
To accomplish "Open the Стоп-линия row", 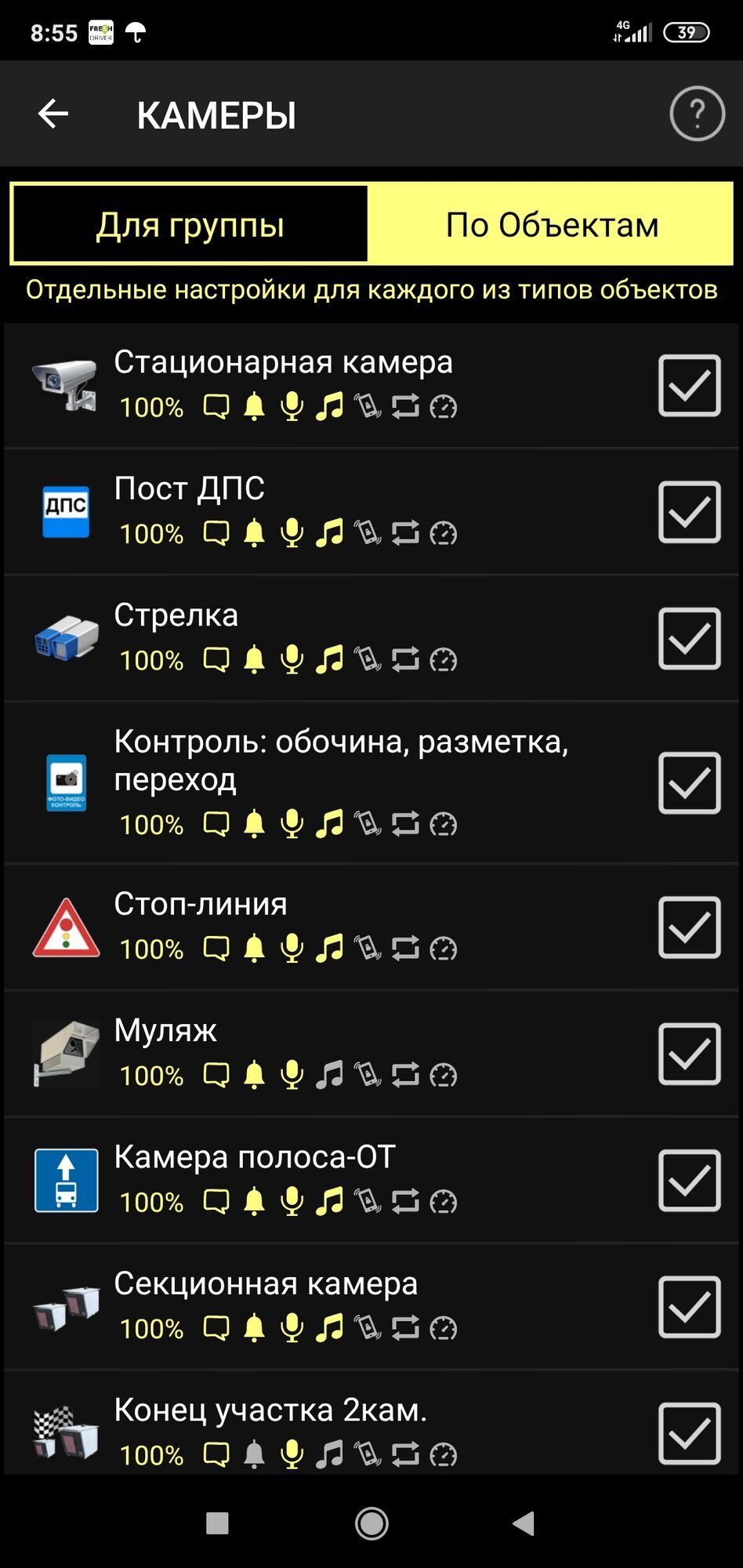I will (371, 927).
